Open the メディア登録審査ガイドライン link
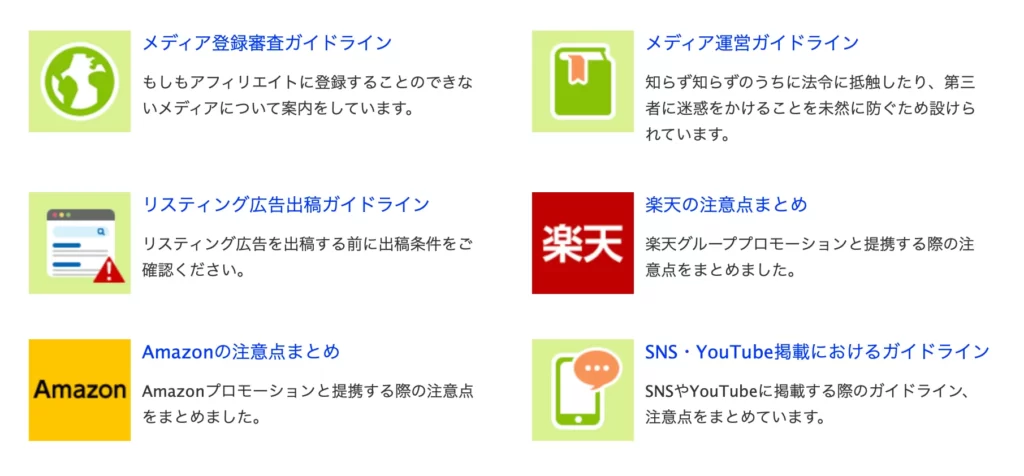 (266, 43)
